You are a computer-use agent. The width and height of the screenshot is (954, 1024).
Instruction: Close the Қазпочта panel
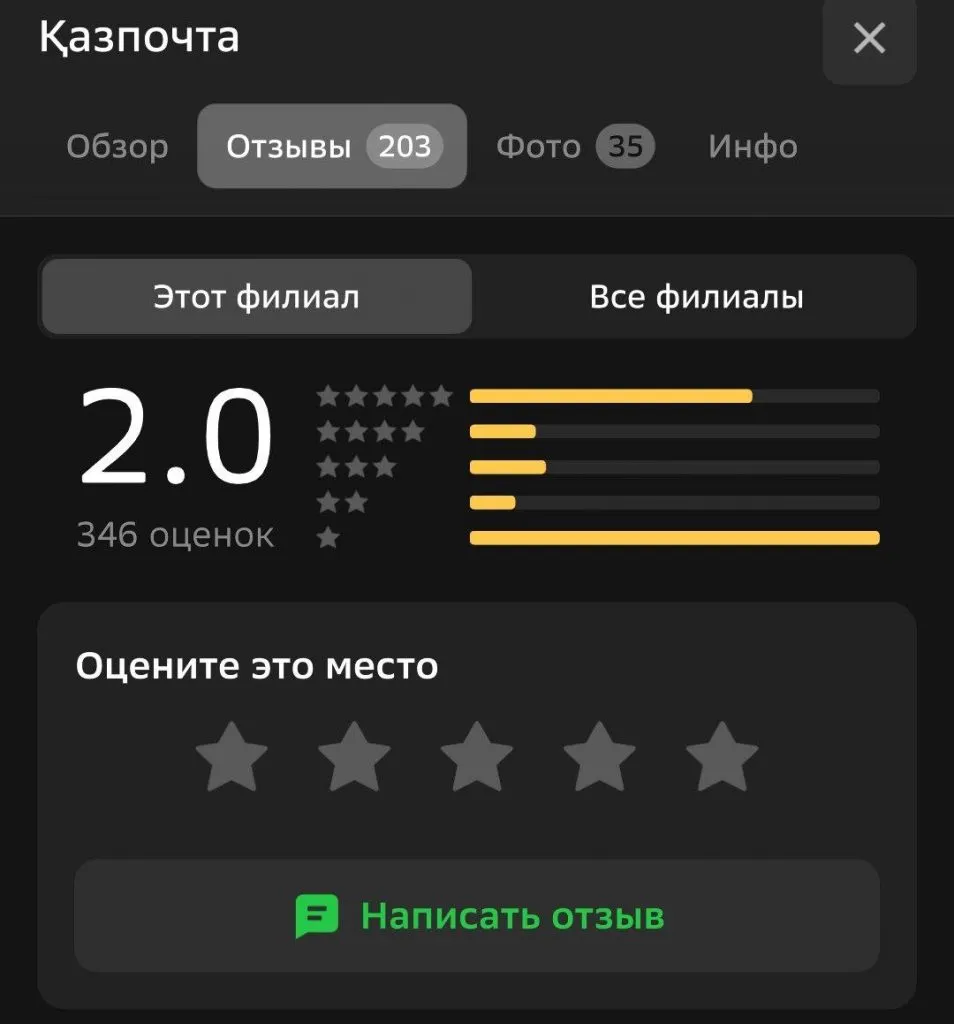869,40
